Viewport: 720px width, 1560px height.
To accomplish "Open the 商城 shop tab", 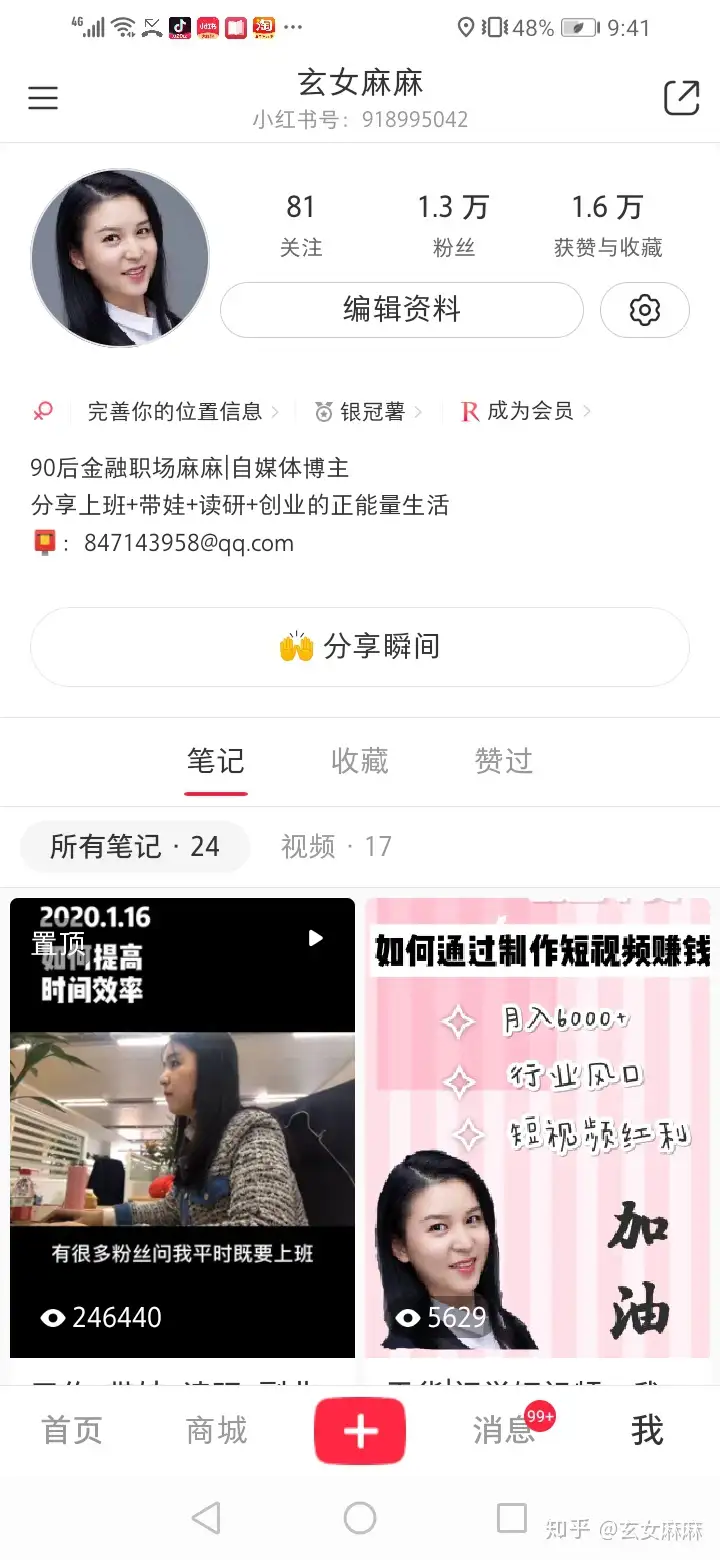I will [x=216, y=1431].
